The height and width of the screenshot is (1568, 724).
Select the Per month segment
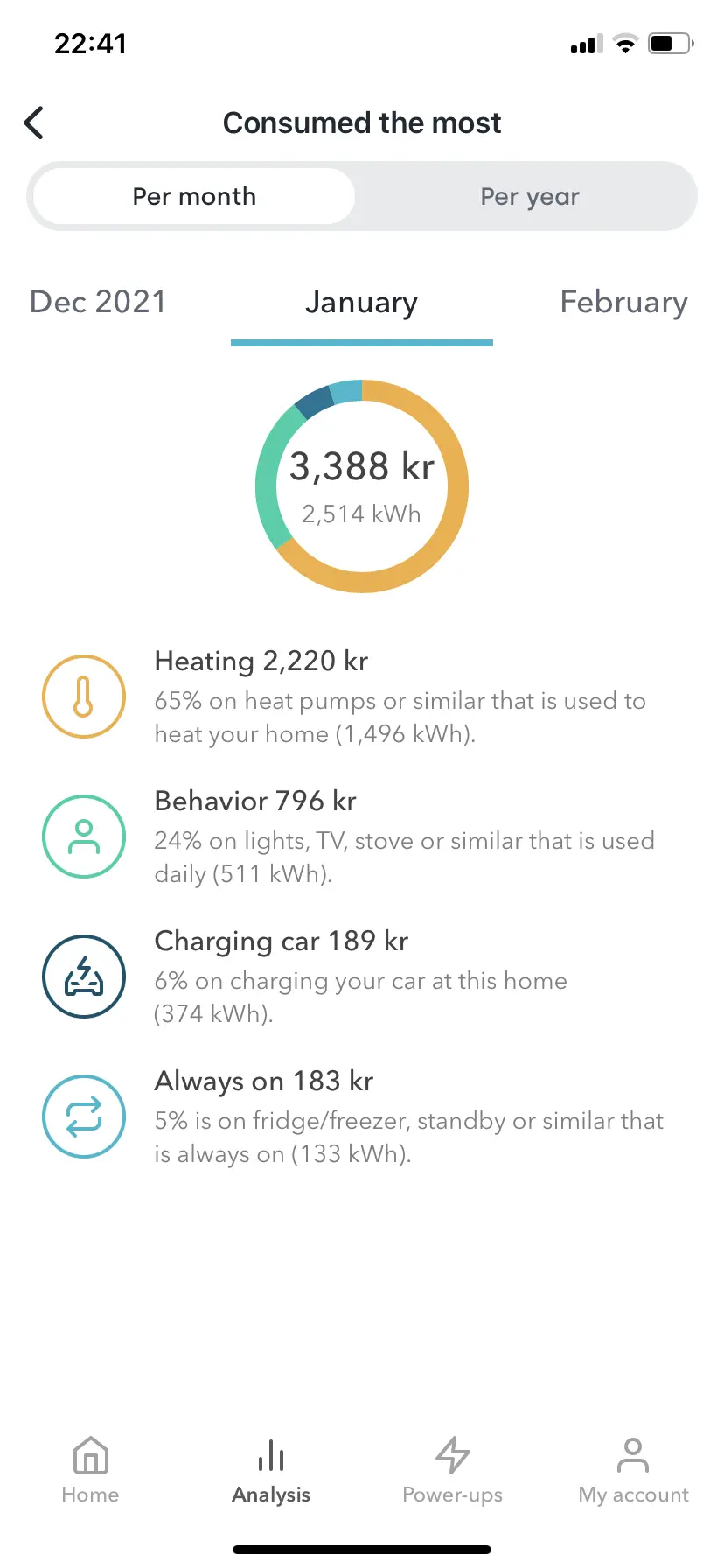click(194, 196)
